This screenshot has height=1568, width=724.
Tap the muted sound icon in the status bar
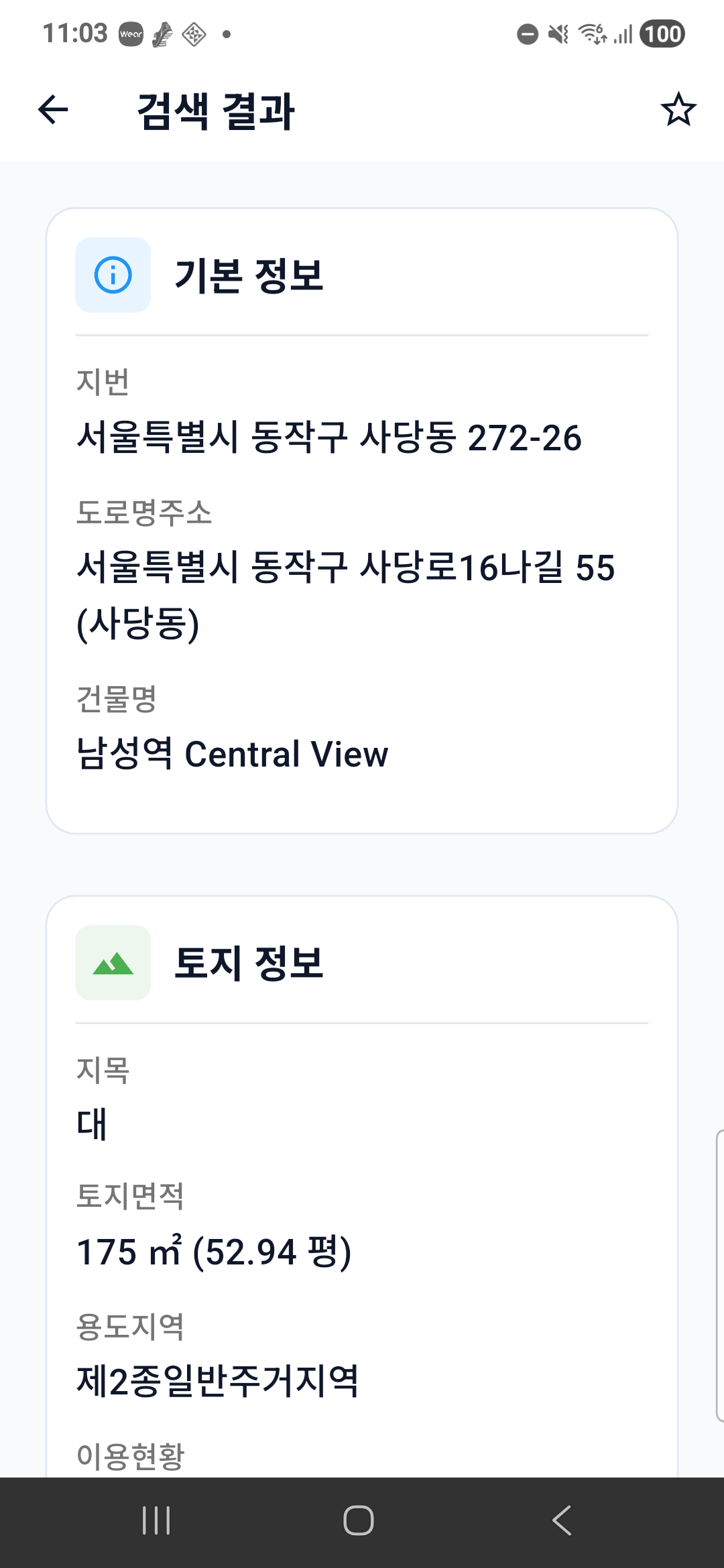click(x=556, y=34)
